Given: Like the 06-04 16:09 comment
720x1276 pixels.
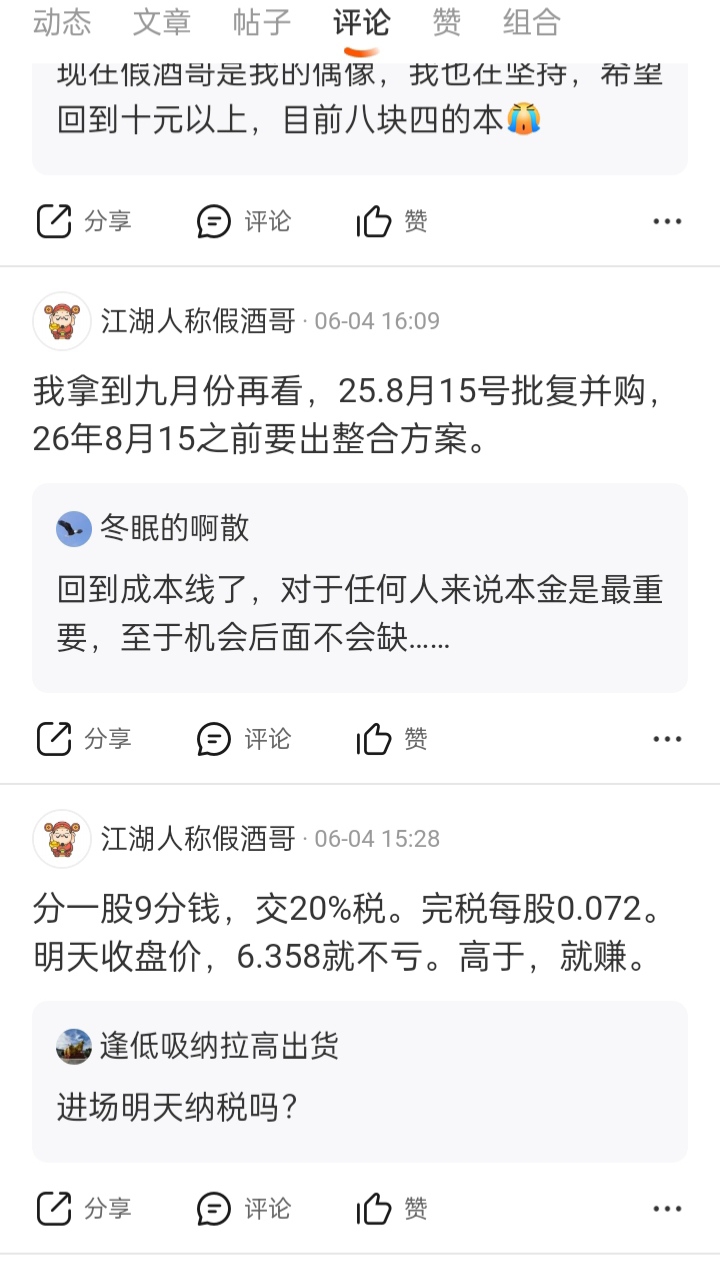Looking at the screenshot, I should (x=392, y=739).
